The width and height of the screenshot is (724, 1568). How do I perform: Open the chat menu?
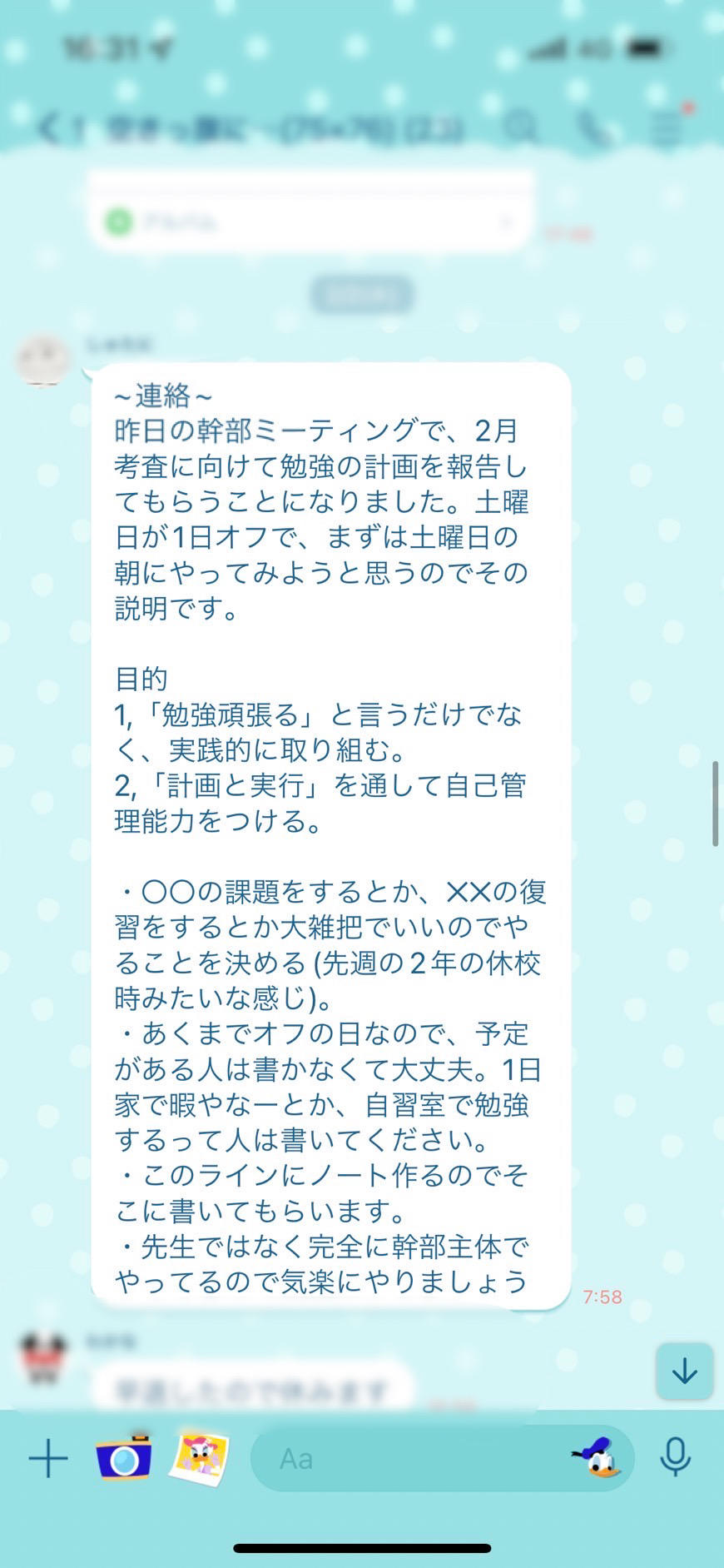point(667,127)
